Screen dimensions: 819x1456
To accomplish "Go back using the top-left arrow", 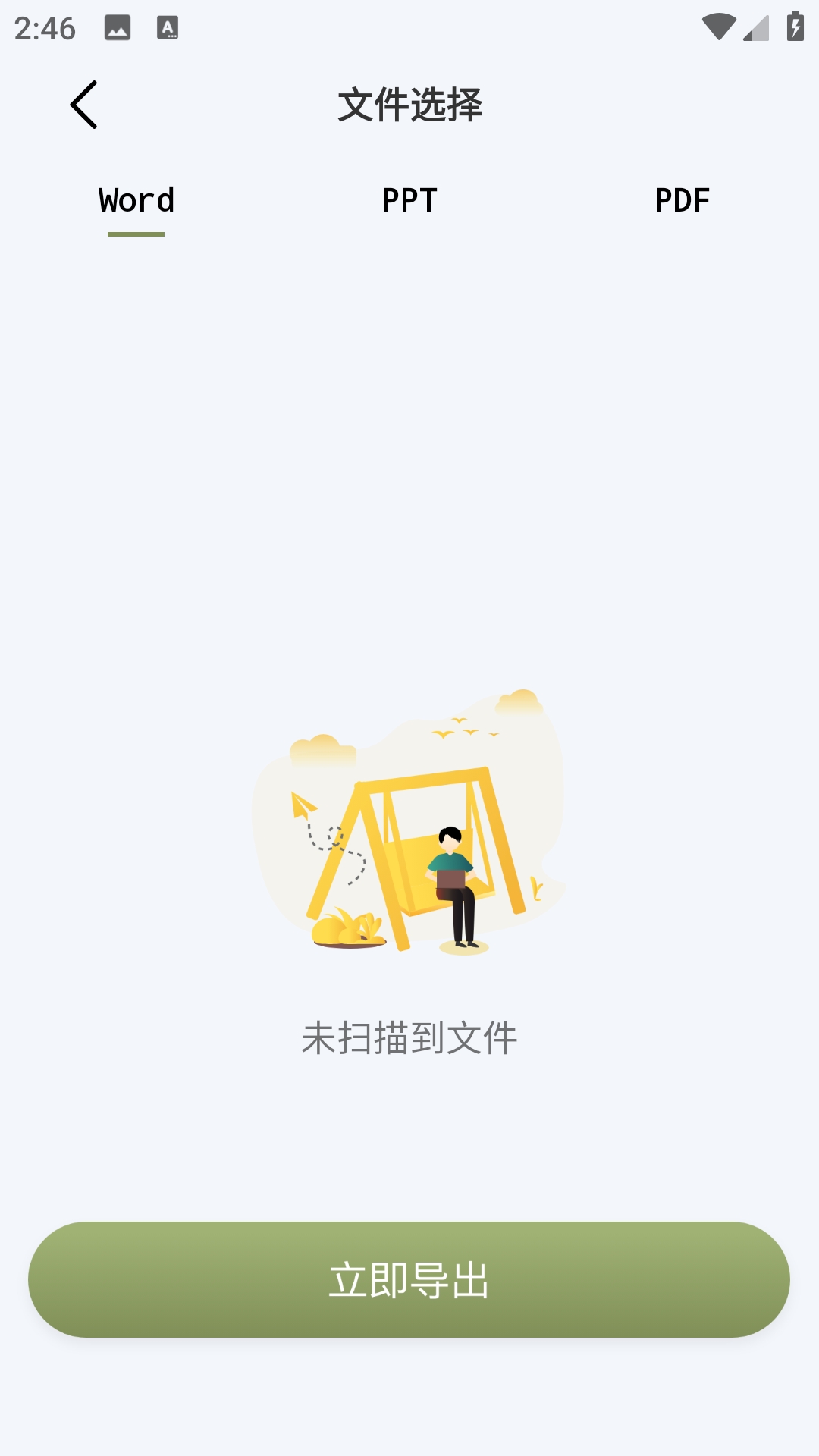I will [x=83, y=105].
